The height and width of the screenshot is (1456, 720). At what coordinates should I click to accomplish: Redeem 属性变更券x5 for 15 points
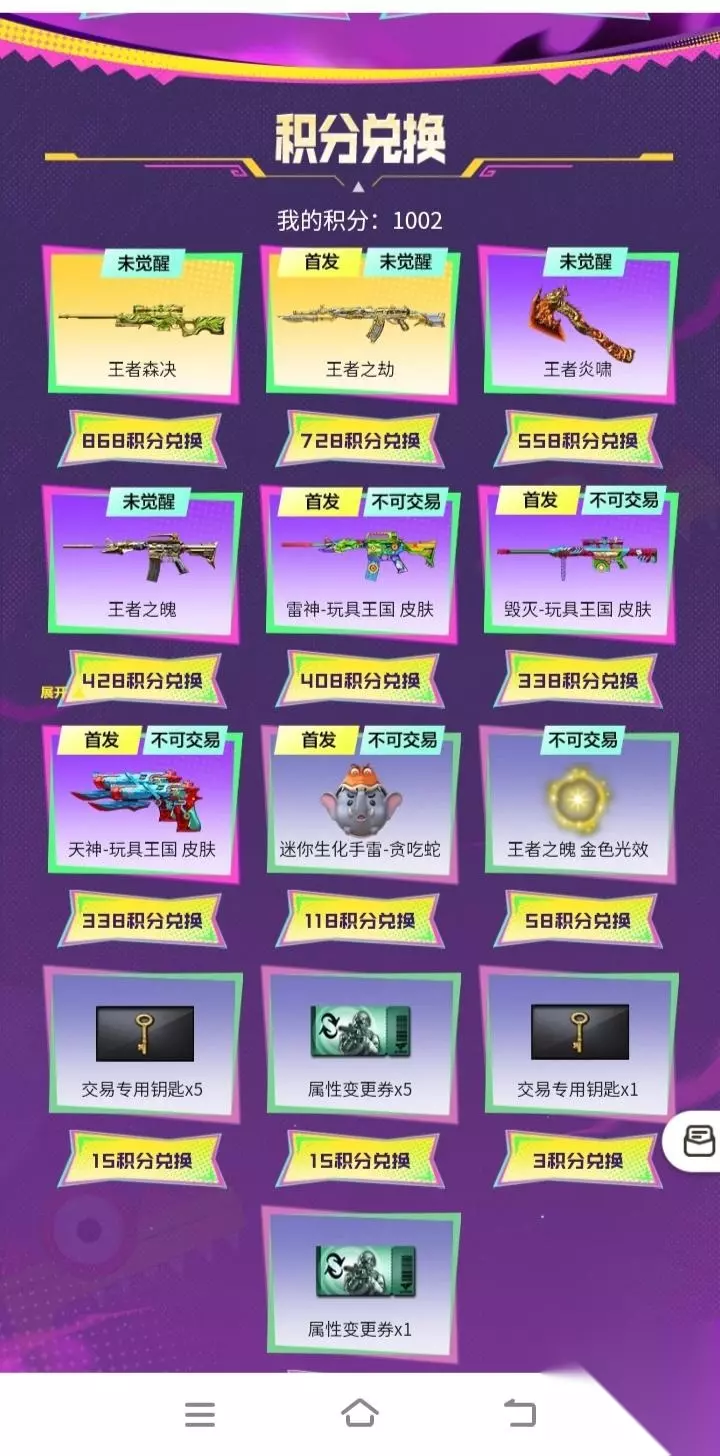tap(360, 1160)
